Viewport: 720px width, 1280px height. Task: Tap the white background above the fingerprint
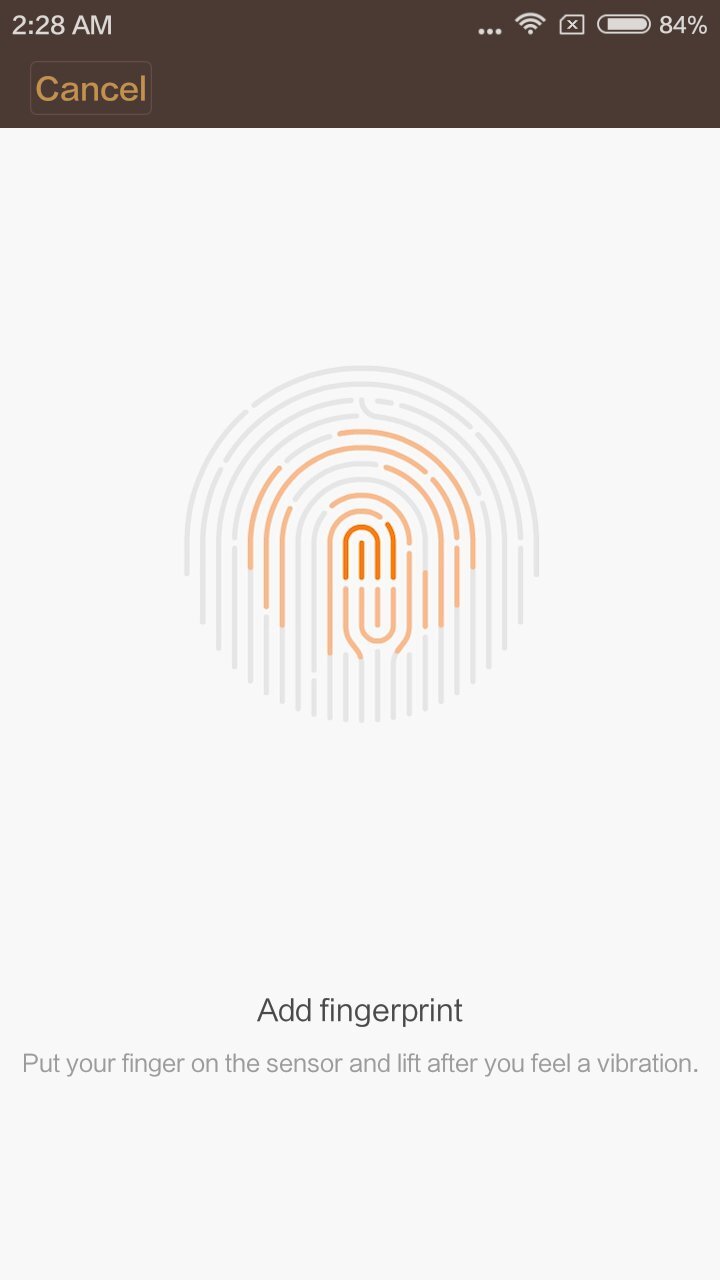tap(360, 250)
